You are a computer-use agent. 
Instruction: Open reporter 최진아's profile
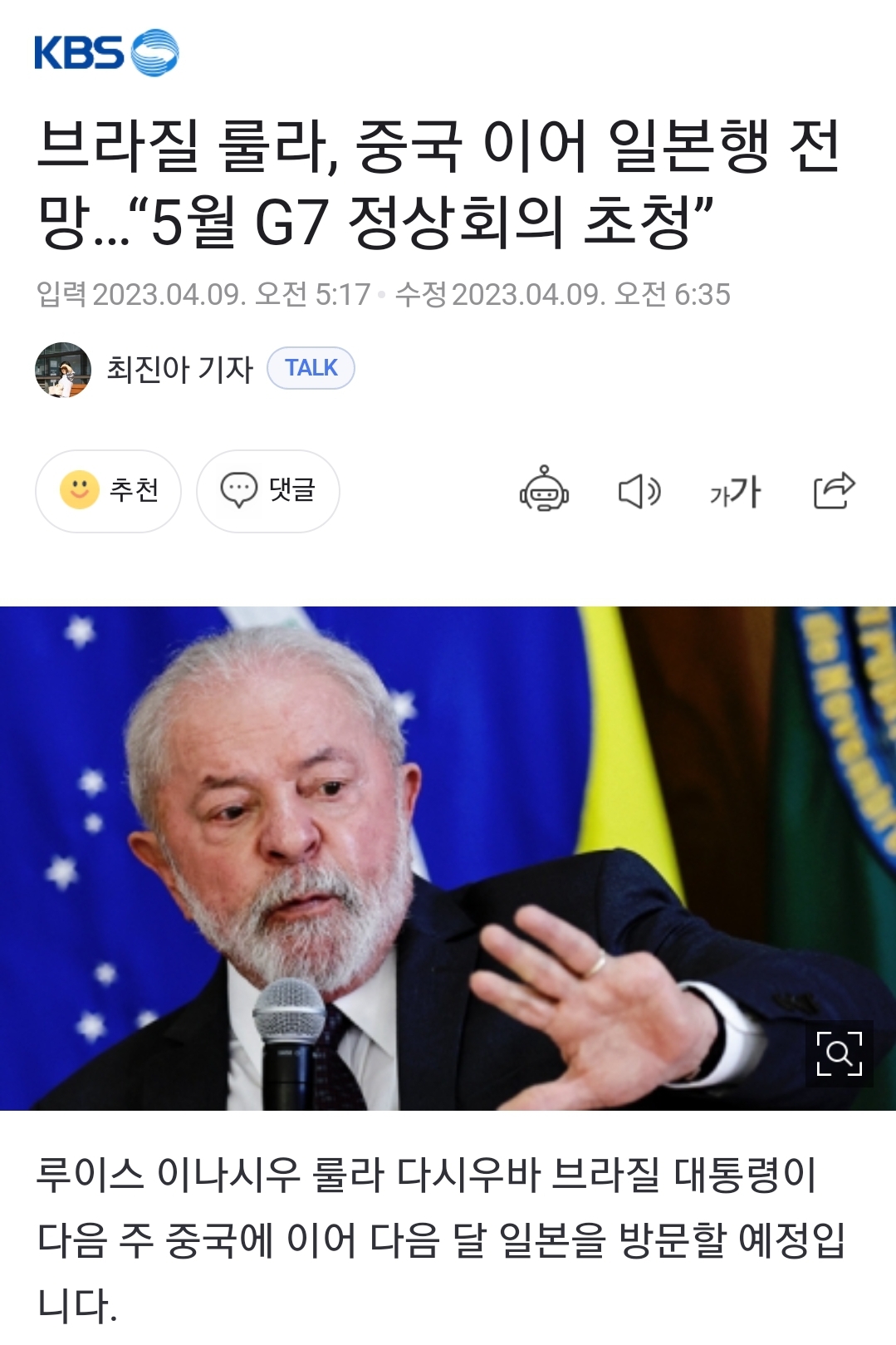coord(179,369)
